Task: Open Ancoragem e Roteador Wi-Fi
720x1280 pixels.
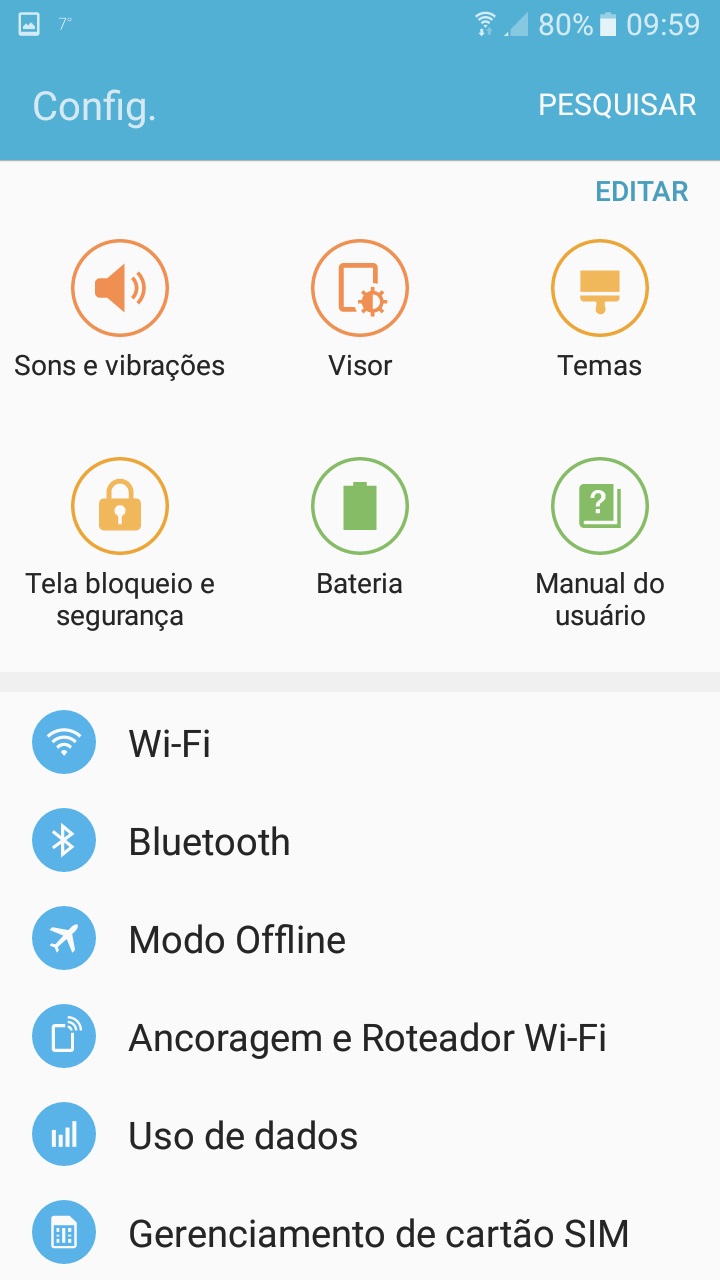Action: 360,1037
